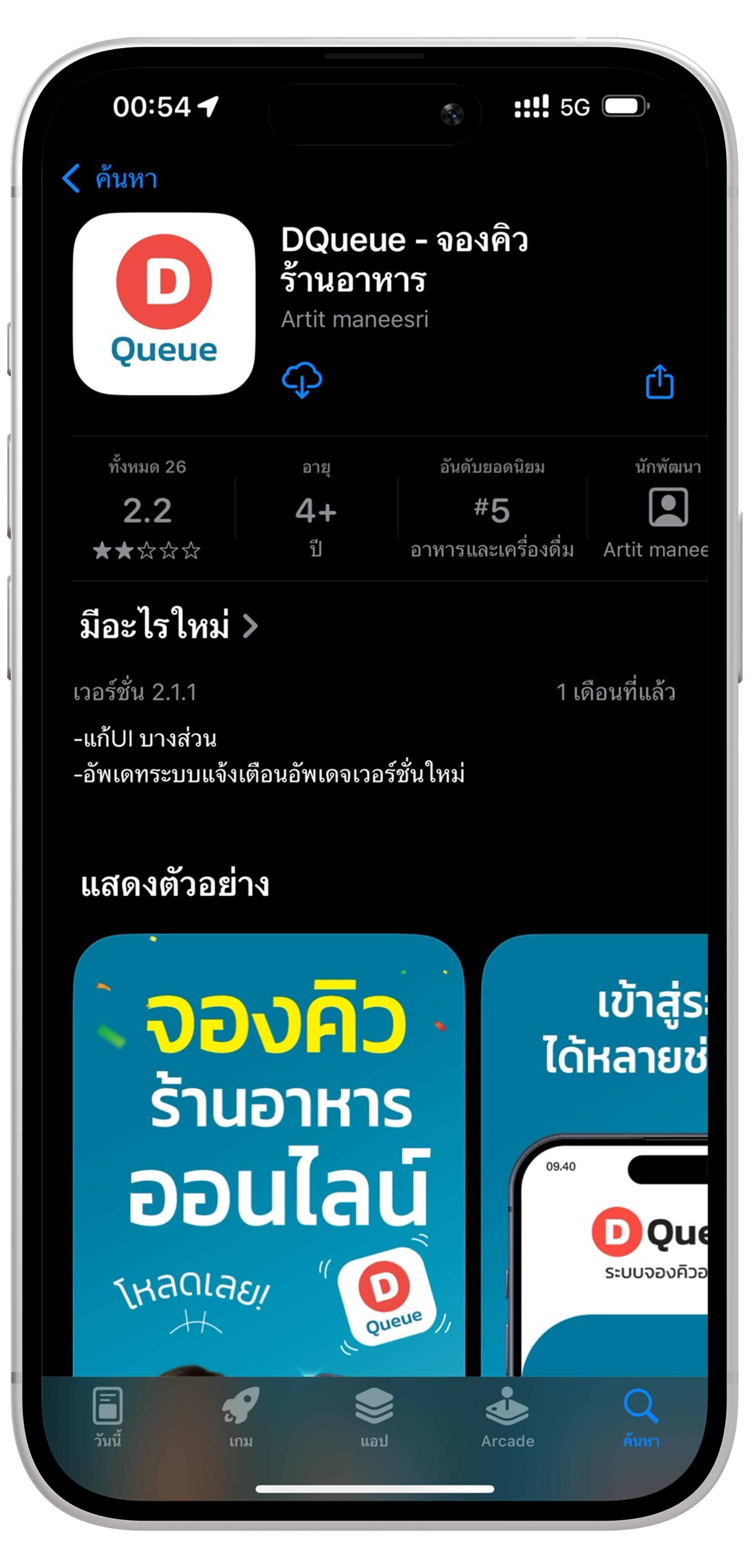
Task: View the จองคิวร้านอาหารออนไลน์ preview screenshot
Action: point(269,1156)
